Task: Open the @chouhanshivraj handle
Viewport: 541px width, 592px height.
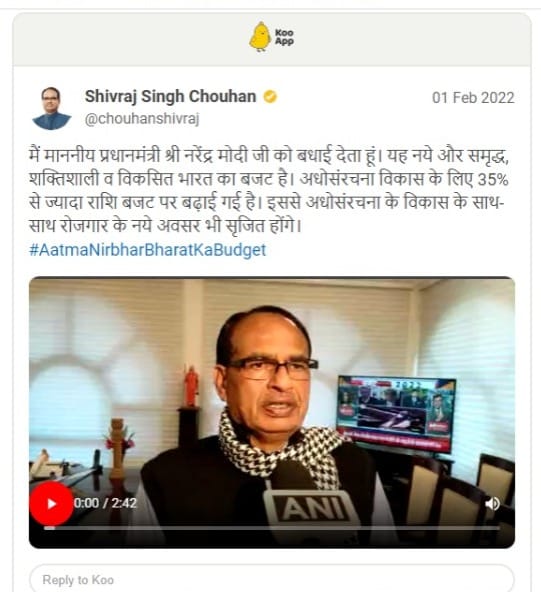Action: (142, 119)
